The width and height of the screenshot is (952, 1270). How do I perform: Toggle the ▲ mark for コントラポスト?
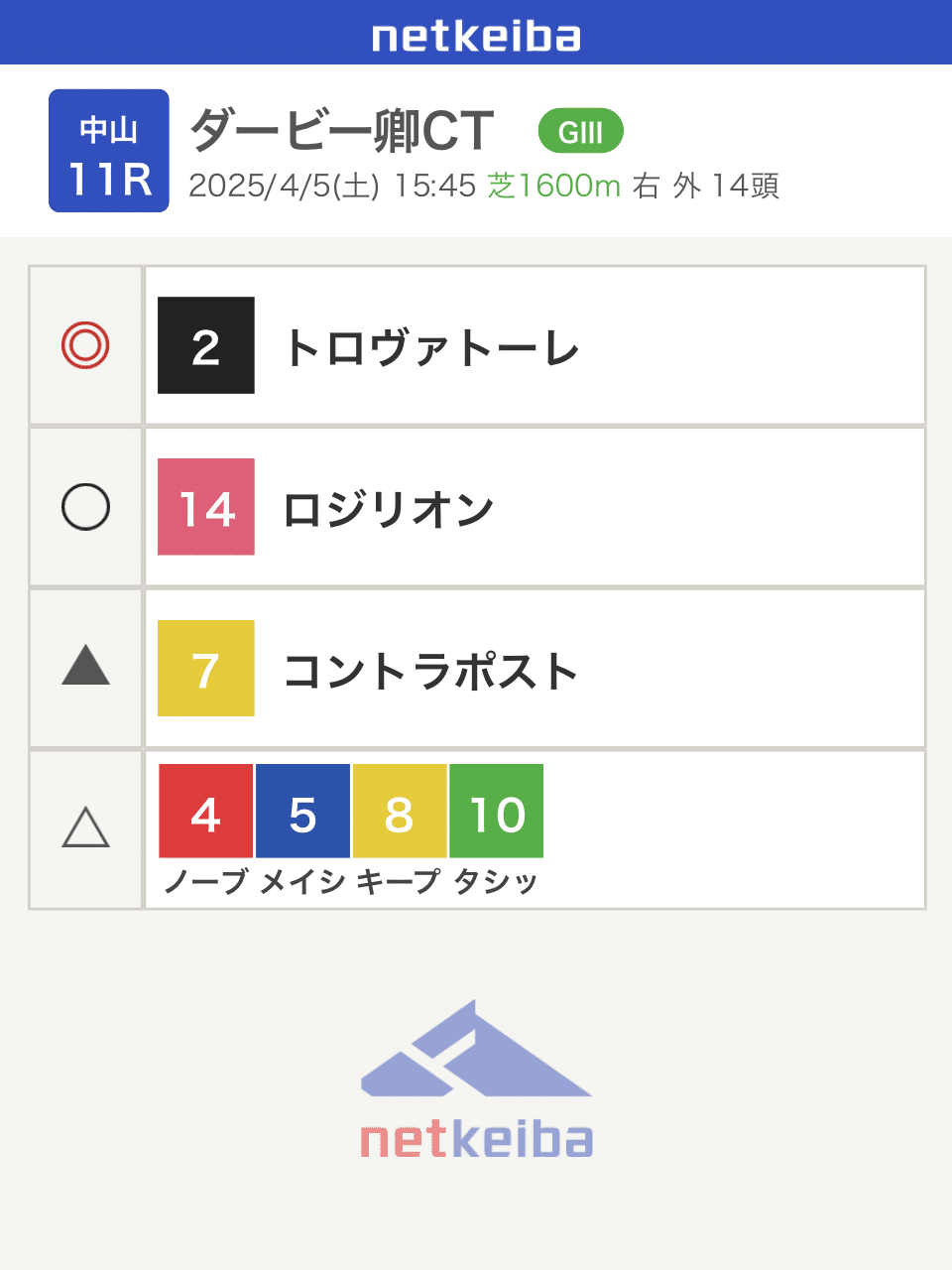pyautogui.click(x=85, y=670)
